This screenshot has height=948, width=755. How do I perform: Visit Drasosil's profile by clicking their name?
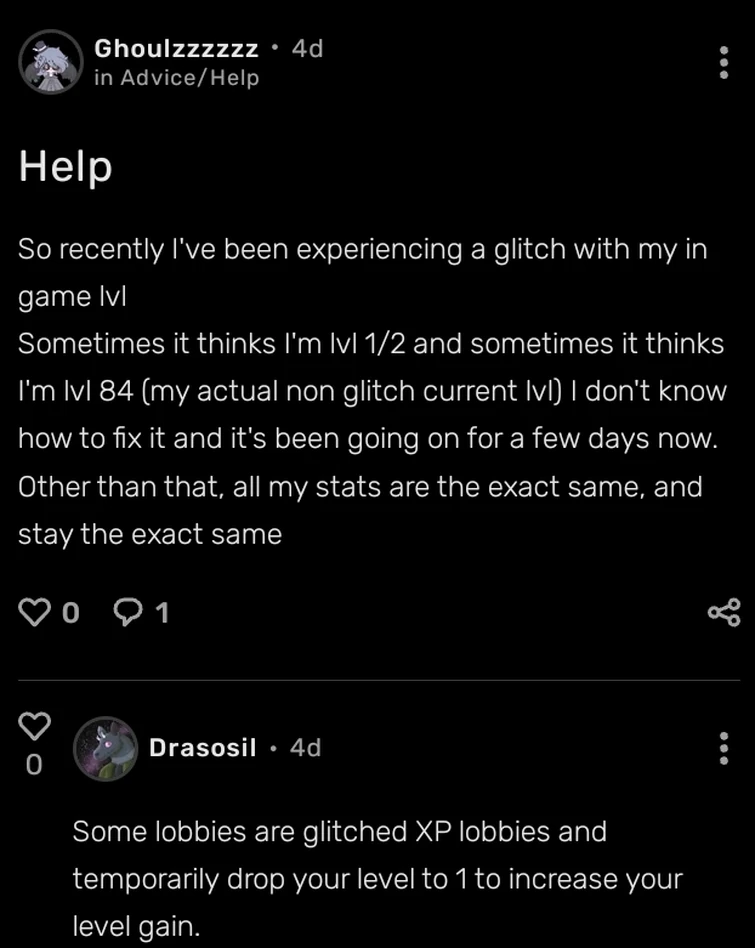click(203, 749)
